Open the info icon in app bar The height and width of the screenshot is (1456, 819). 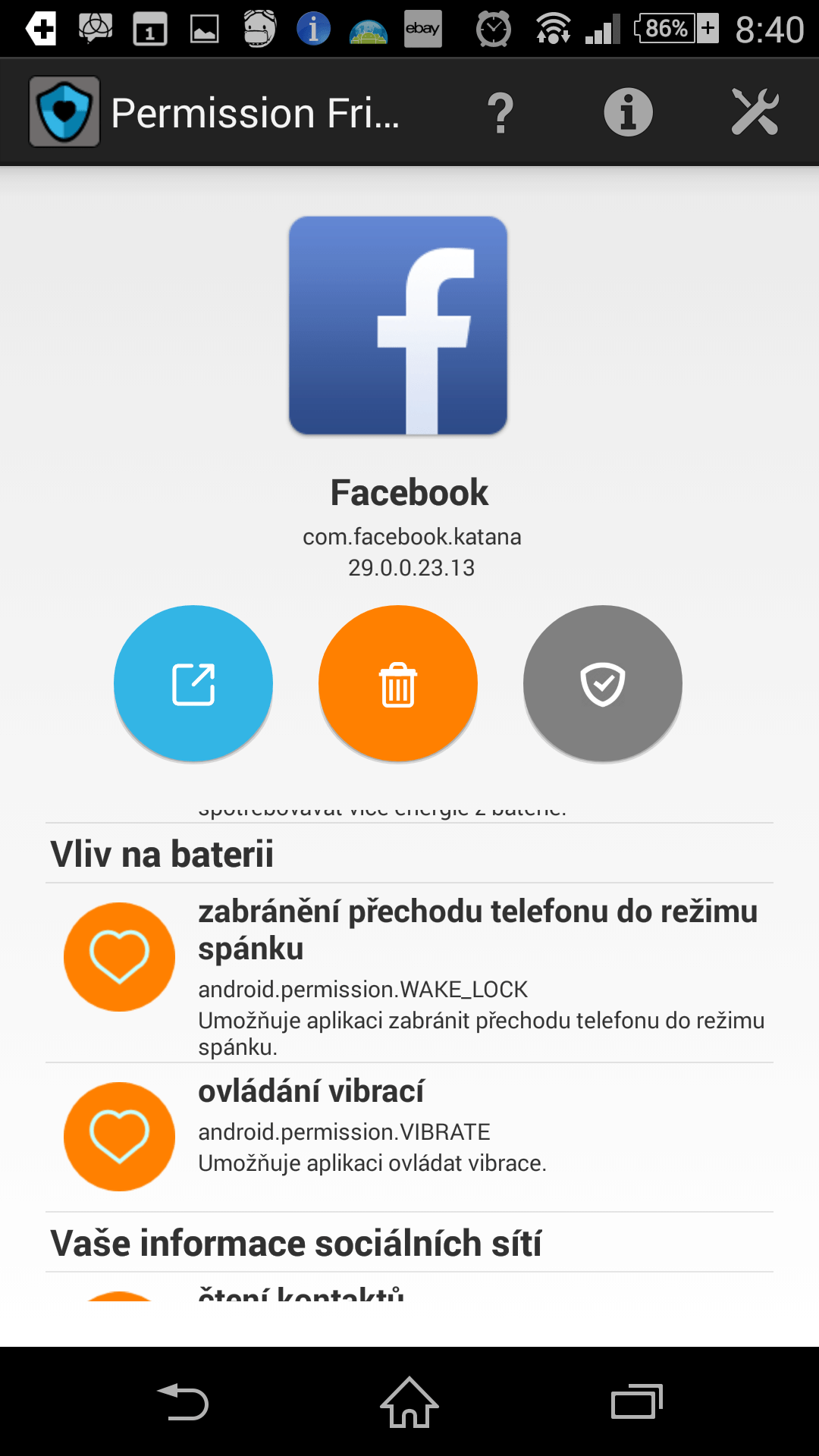tap(628, 112)
